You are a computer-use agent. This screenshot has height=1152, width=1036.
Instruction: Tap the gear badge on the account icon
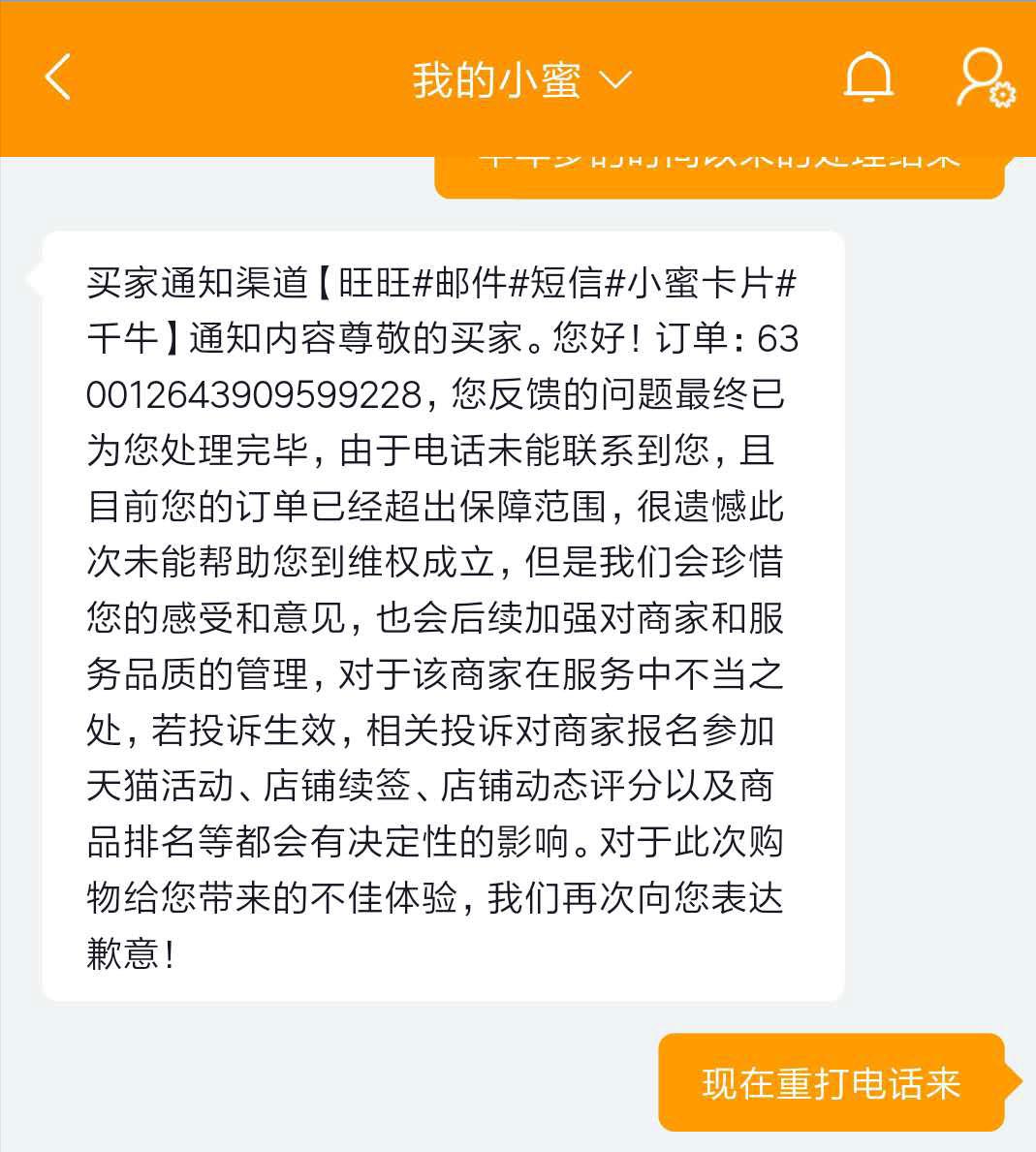coord(1003,97)
